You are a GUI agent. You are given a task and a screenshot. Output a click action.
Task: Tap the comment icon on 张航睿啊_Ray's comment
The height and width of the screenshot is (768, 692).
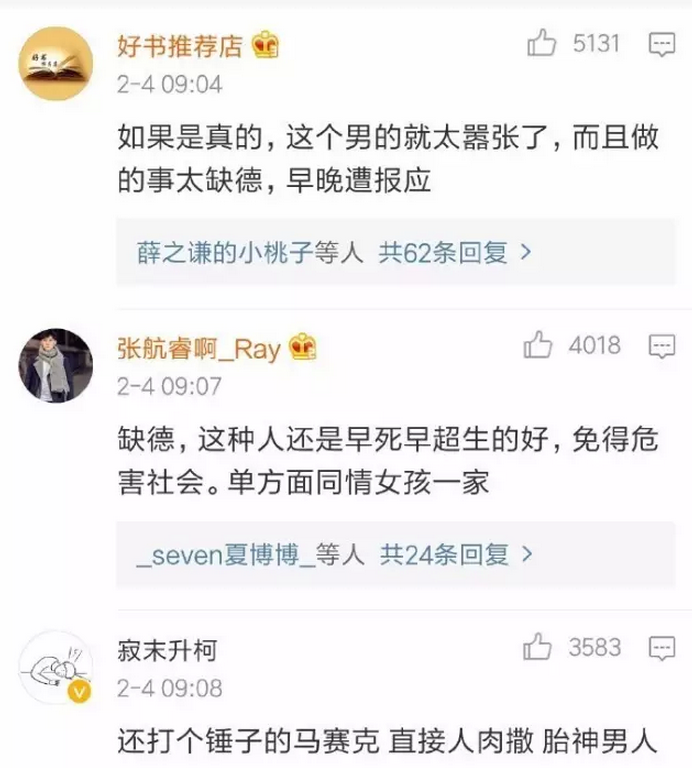662,346
